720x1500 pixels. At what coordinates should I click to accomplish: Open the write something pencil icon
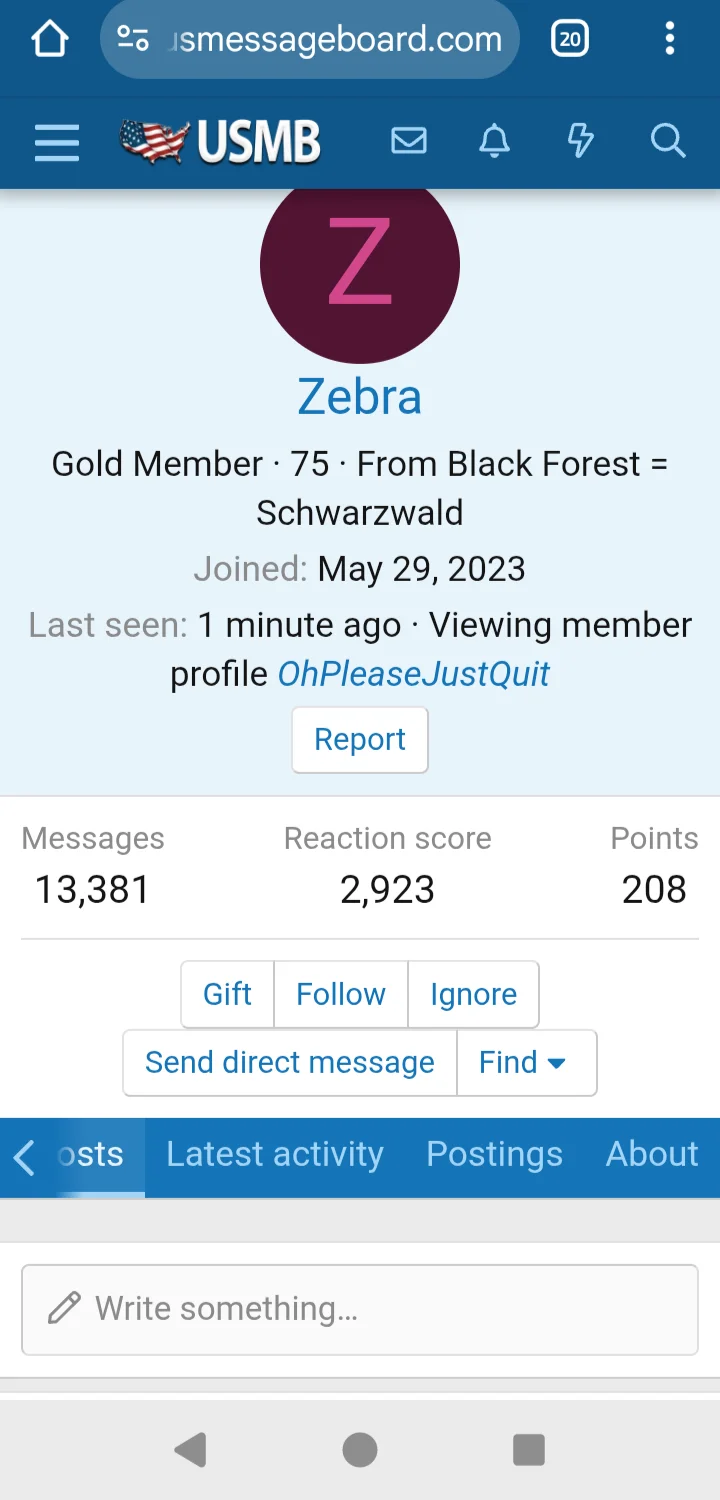click(65, 1309)
